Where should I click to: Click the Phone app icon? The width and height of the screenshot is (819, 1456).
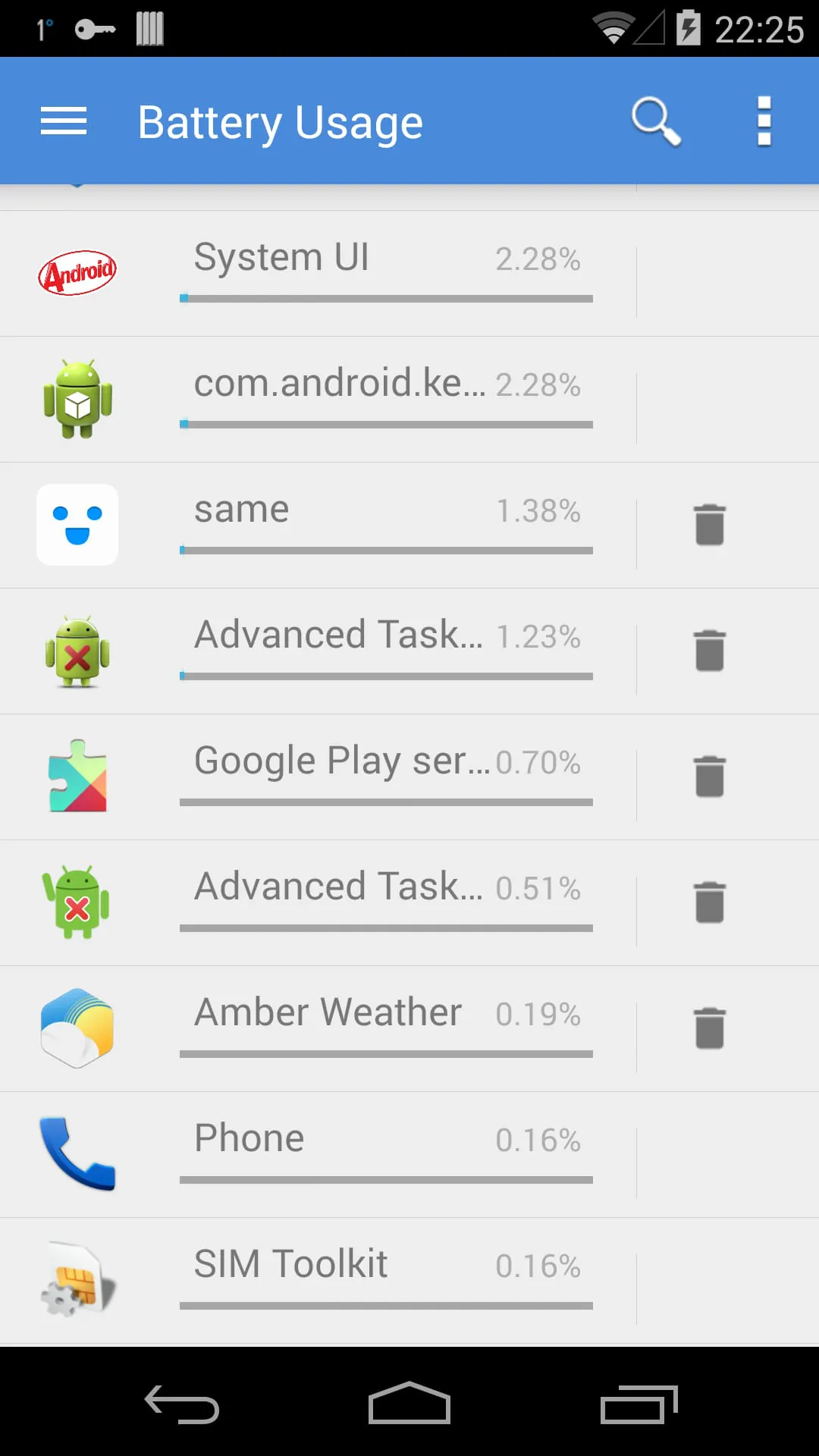pos(77,1152)
